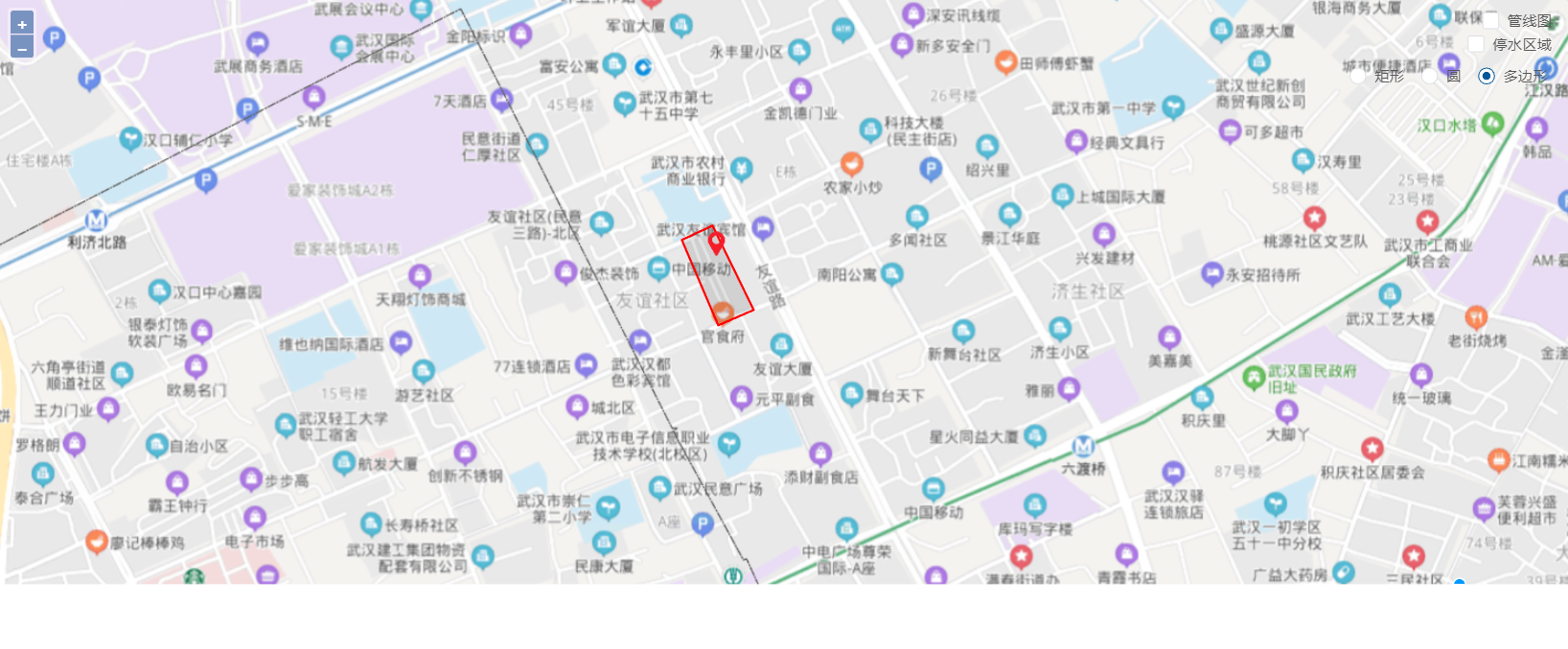Tap the red location marker on the map
The height and width of the screenshot is (649, 1568).
716,243
